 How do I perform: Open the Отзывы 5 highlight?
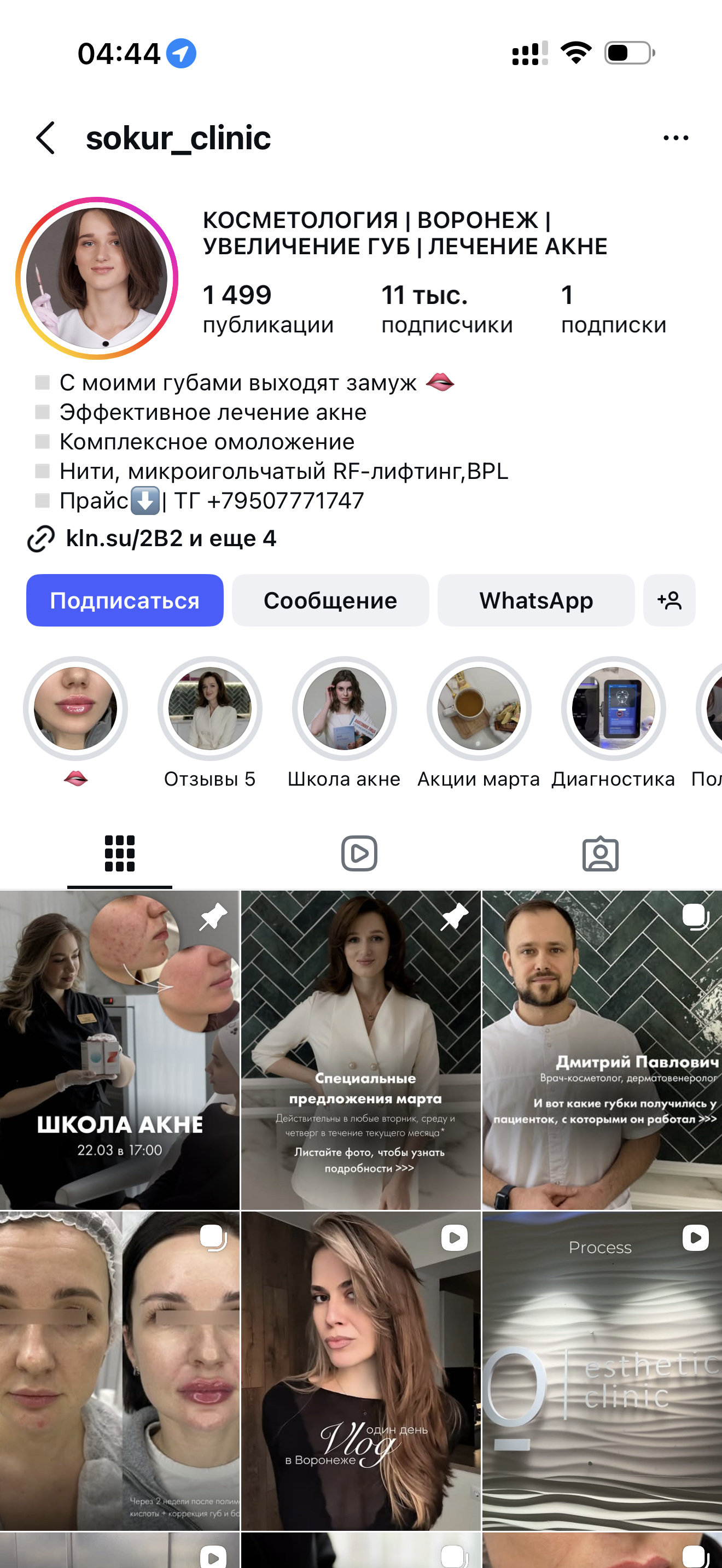(x=210, y=709)
